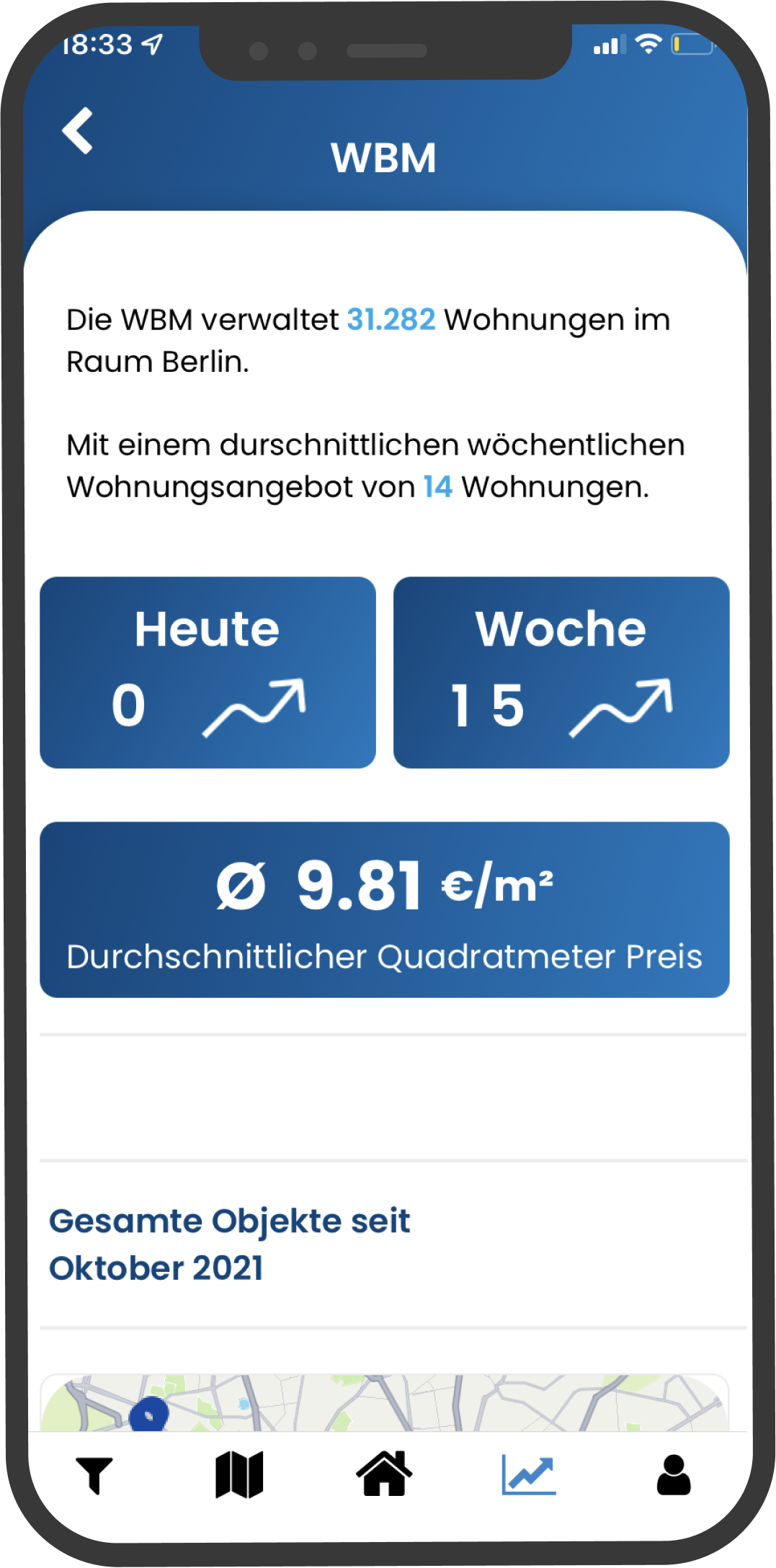Go to the home tab

pos(384,1474)
